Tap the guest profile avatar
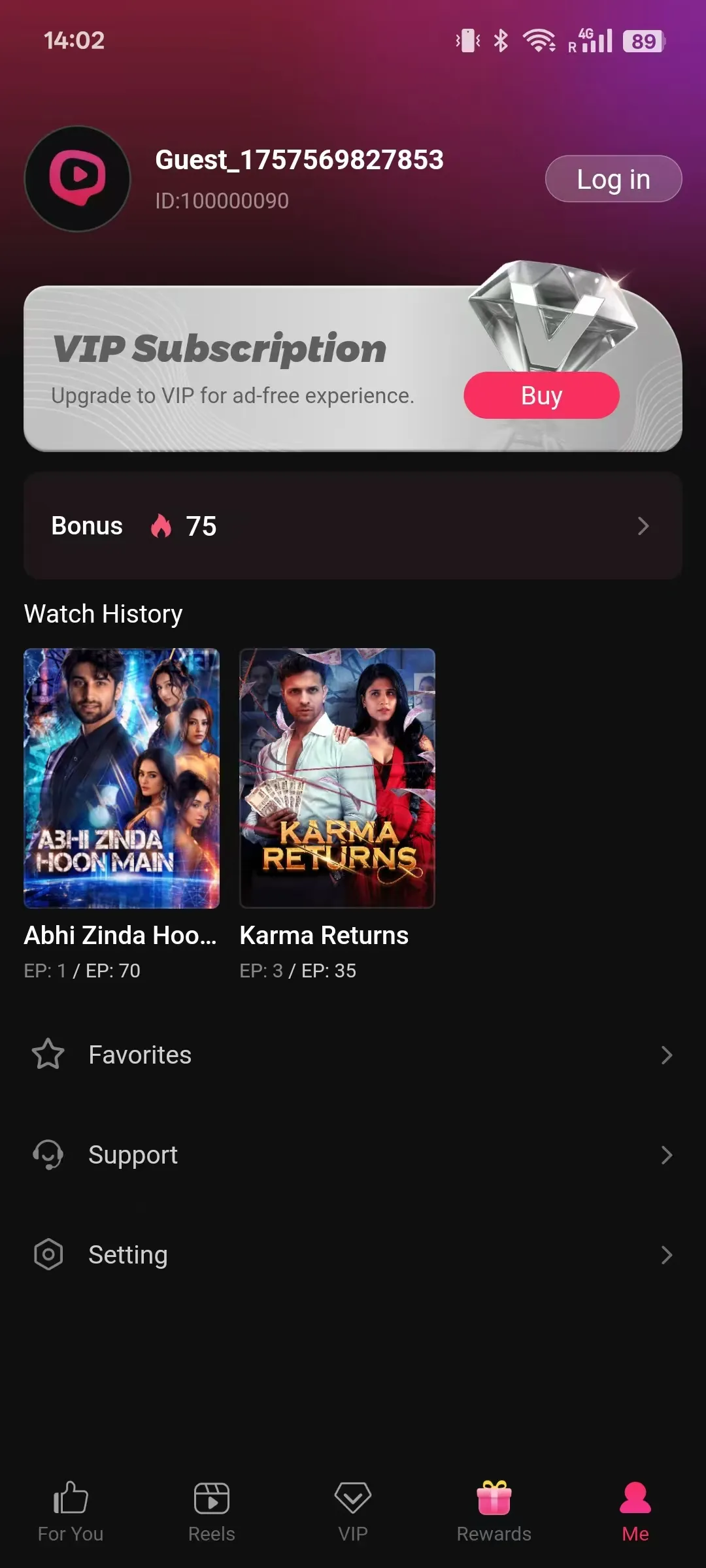The width and height of the screenshot is (706, 1568). 78,179
